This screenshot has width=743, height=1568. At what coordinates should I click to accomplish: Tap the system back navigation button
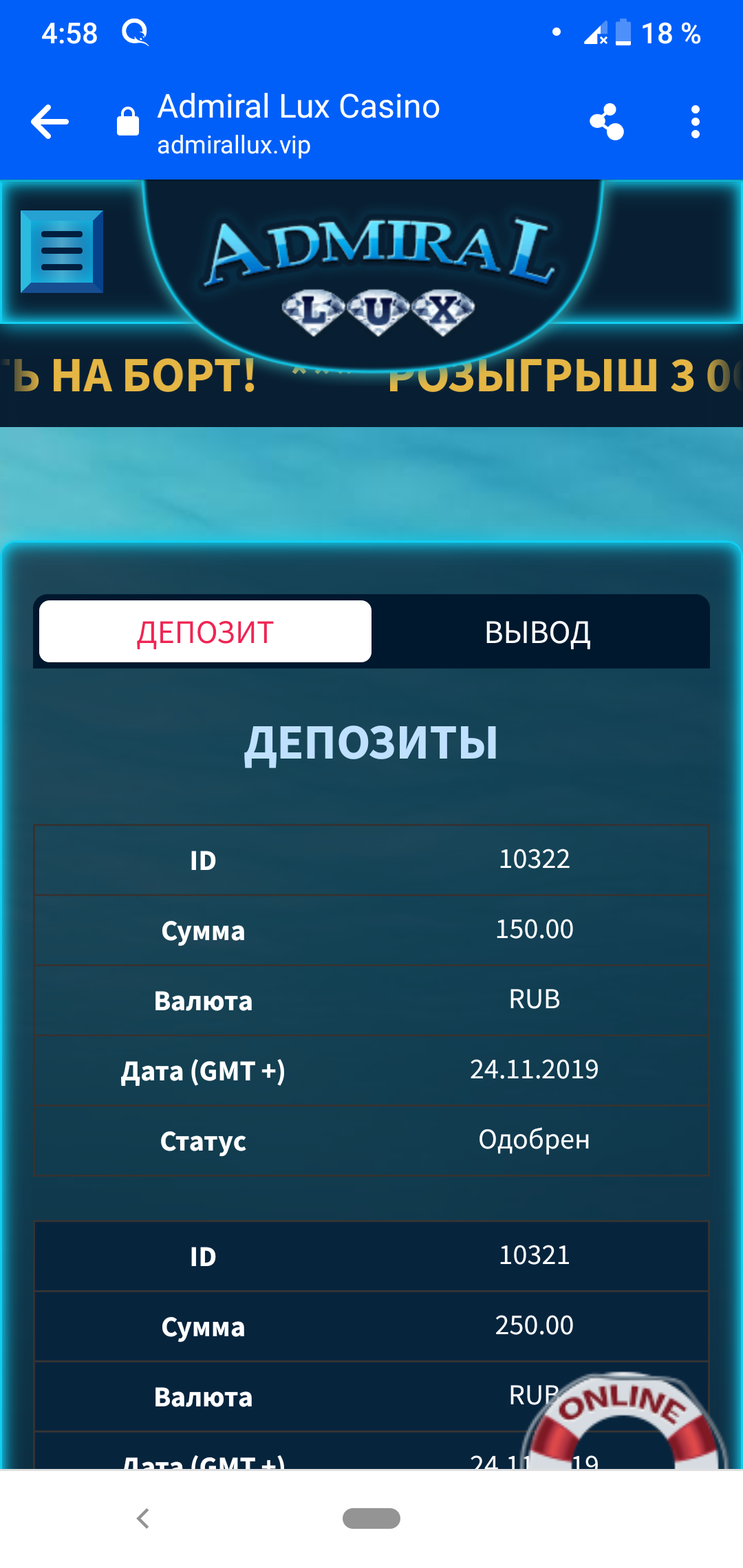click(x=143, y=1518)
